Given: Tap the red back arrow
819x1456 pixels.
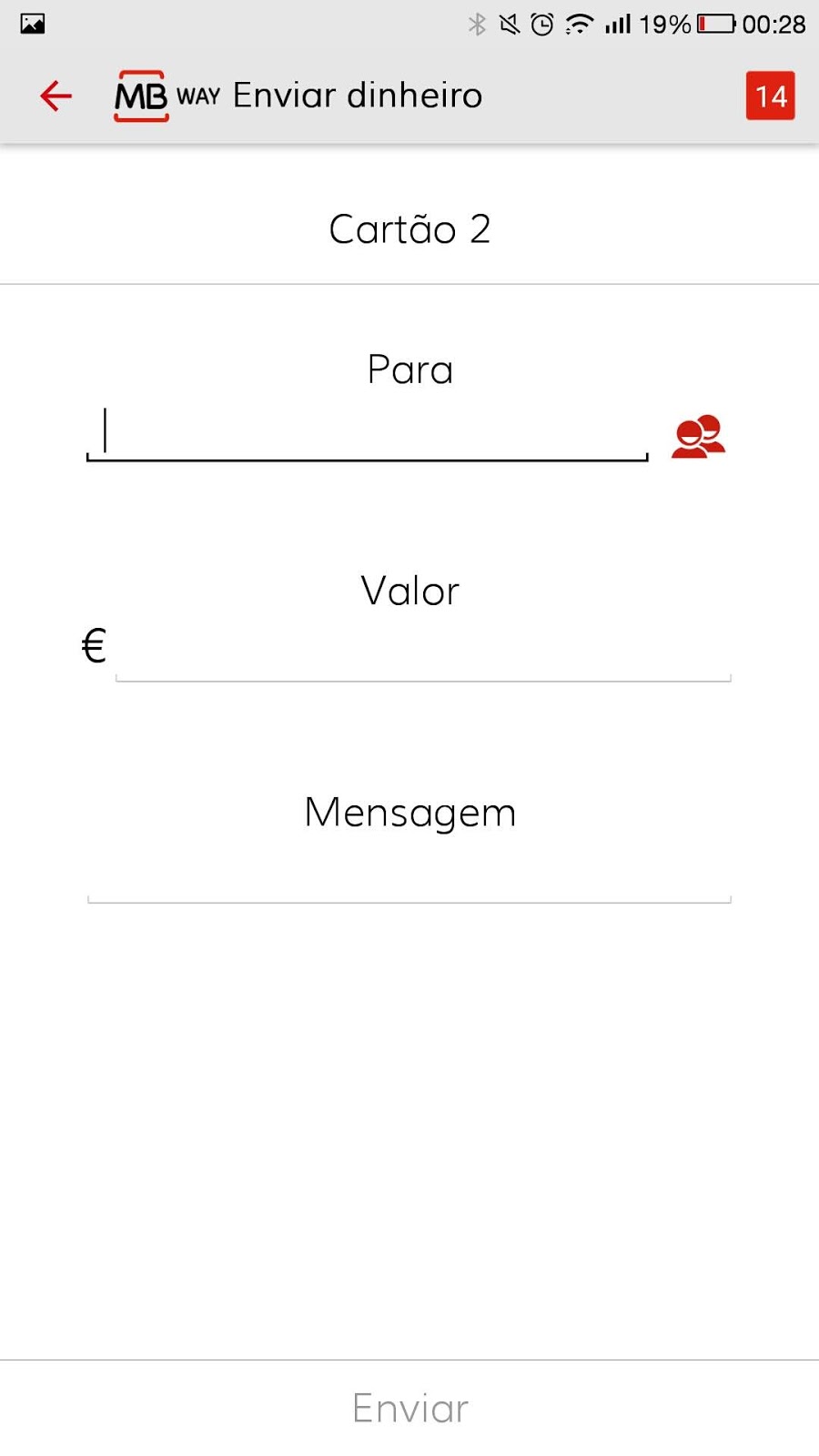Looking at the screenshot, I should (x=55, y=95).
